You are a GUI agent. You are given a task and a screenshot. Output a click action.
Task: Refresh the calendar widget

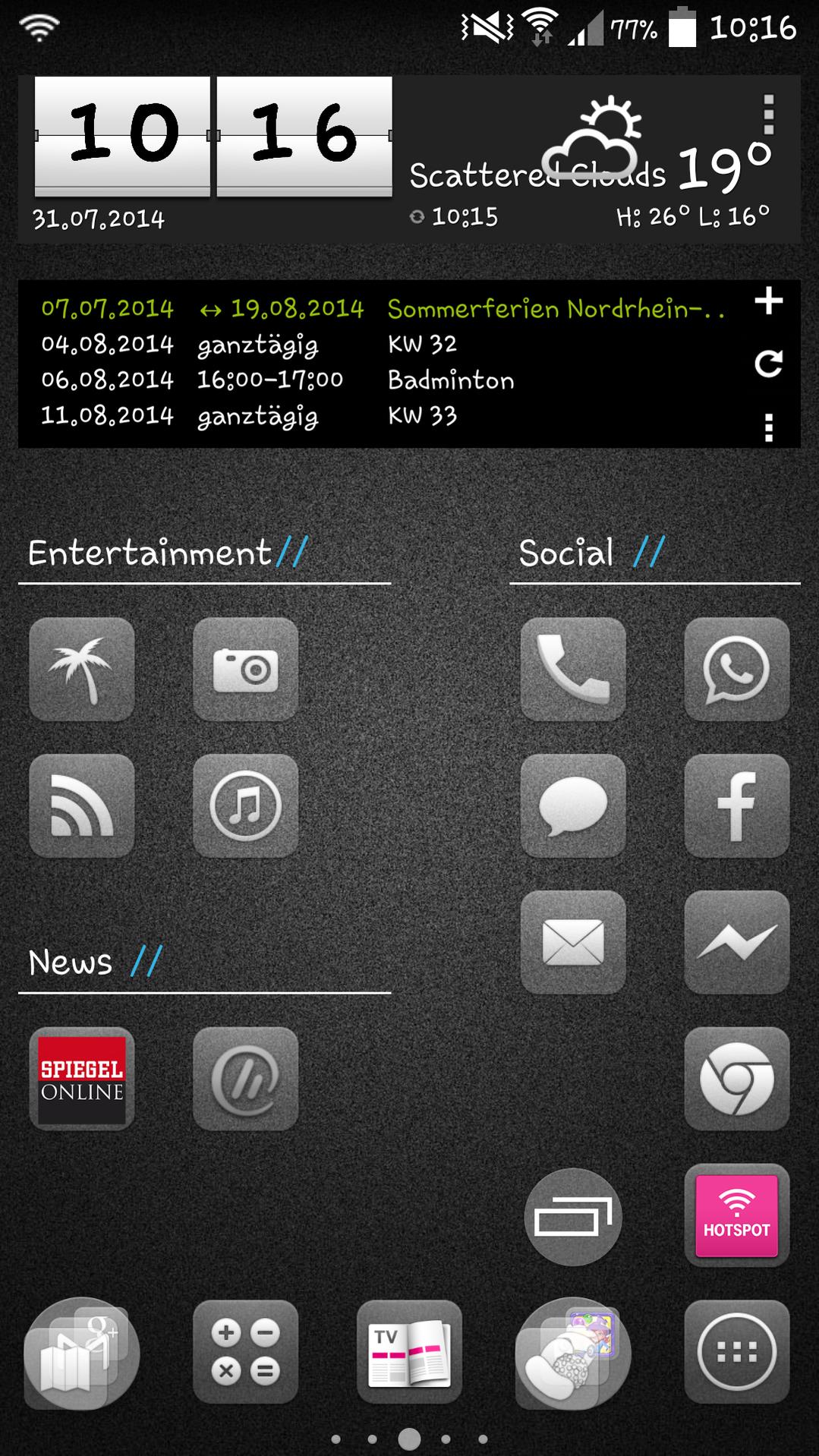(x=768, y=364)
